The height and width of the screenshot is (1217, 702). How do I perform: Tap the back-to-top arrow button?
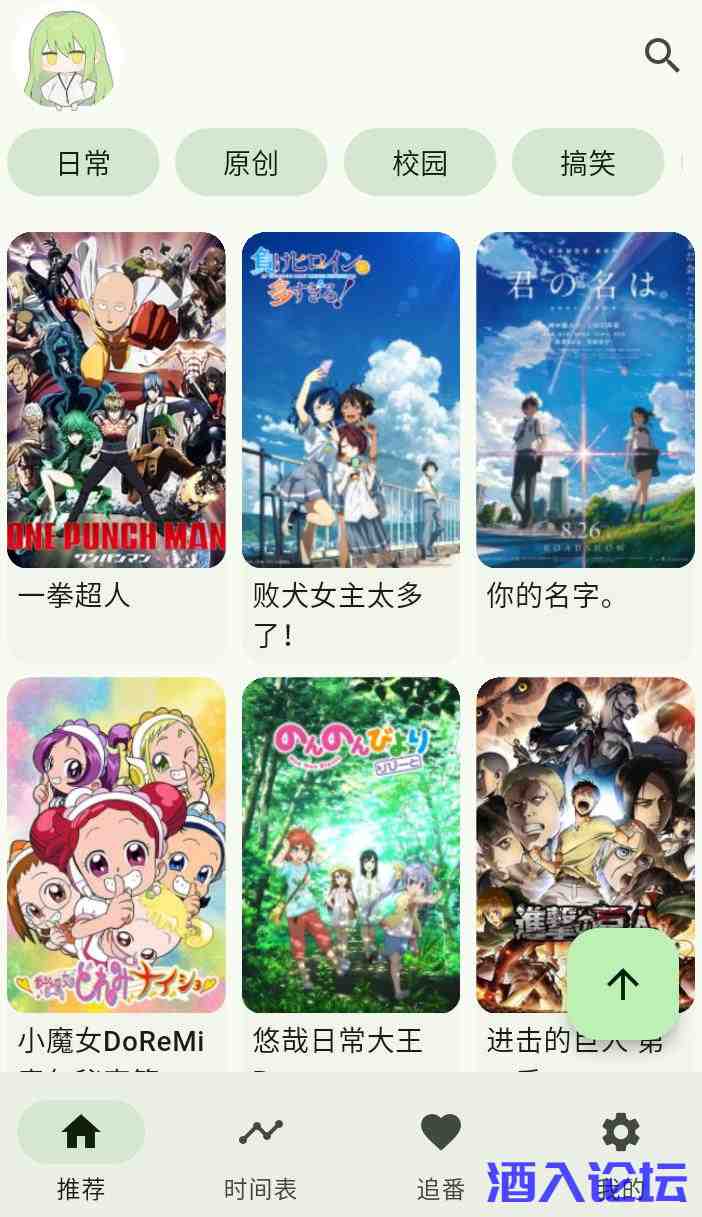(622, 984)
